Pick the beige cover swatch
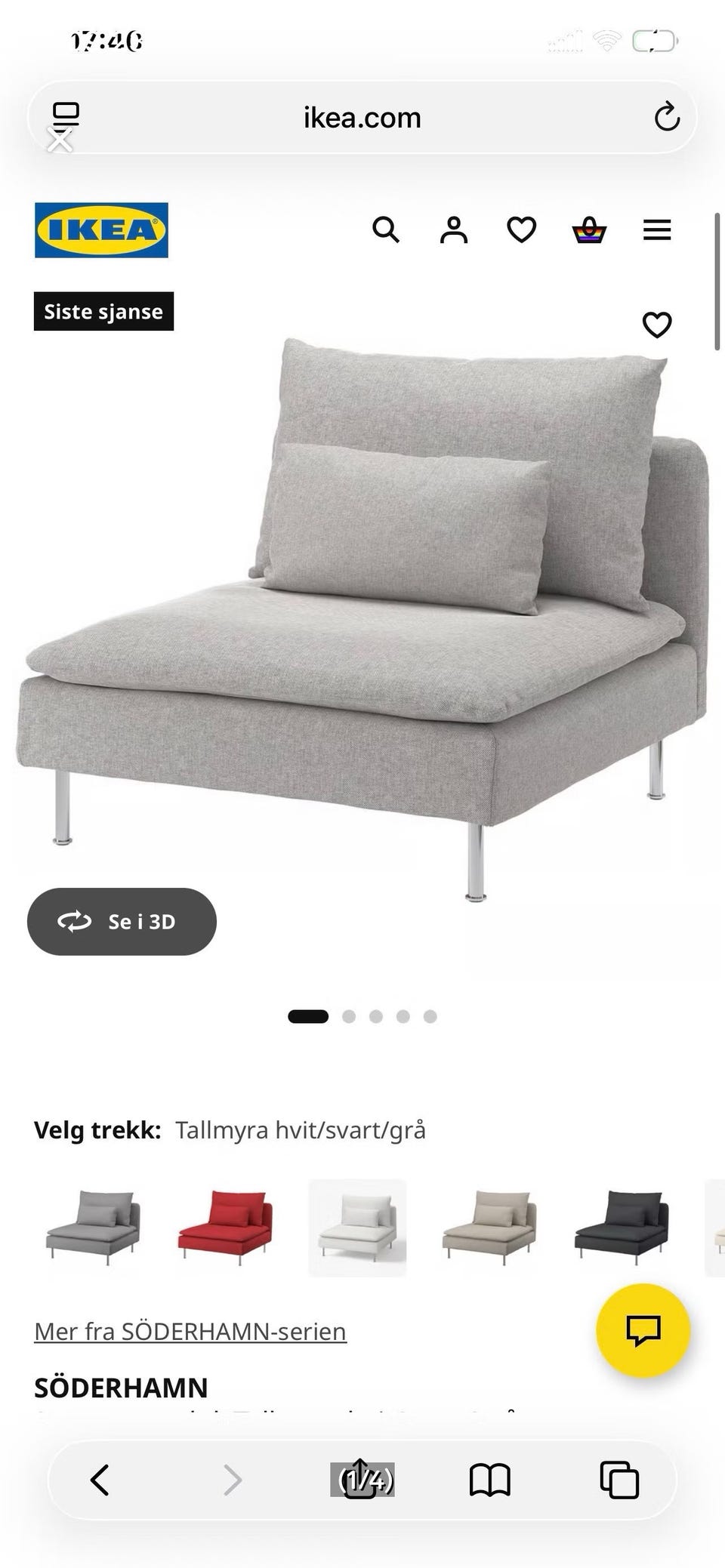The width and height of the screenshot is (725, 1568). point(489,1228)
